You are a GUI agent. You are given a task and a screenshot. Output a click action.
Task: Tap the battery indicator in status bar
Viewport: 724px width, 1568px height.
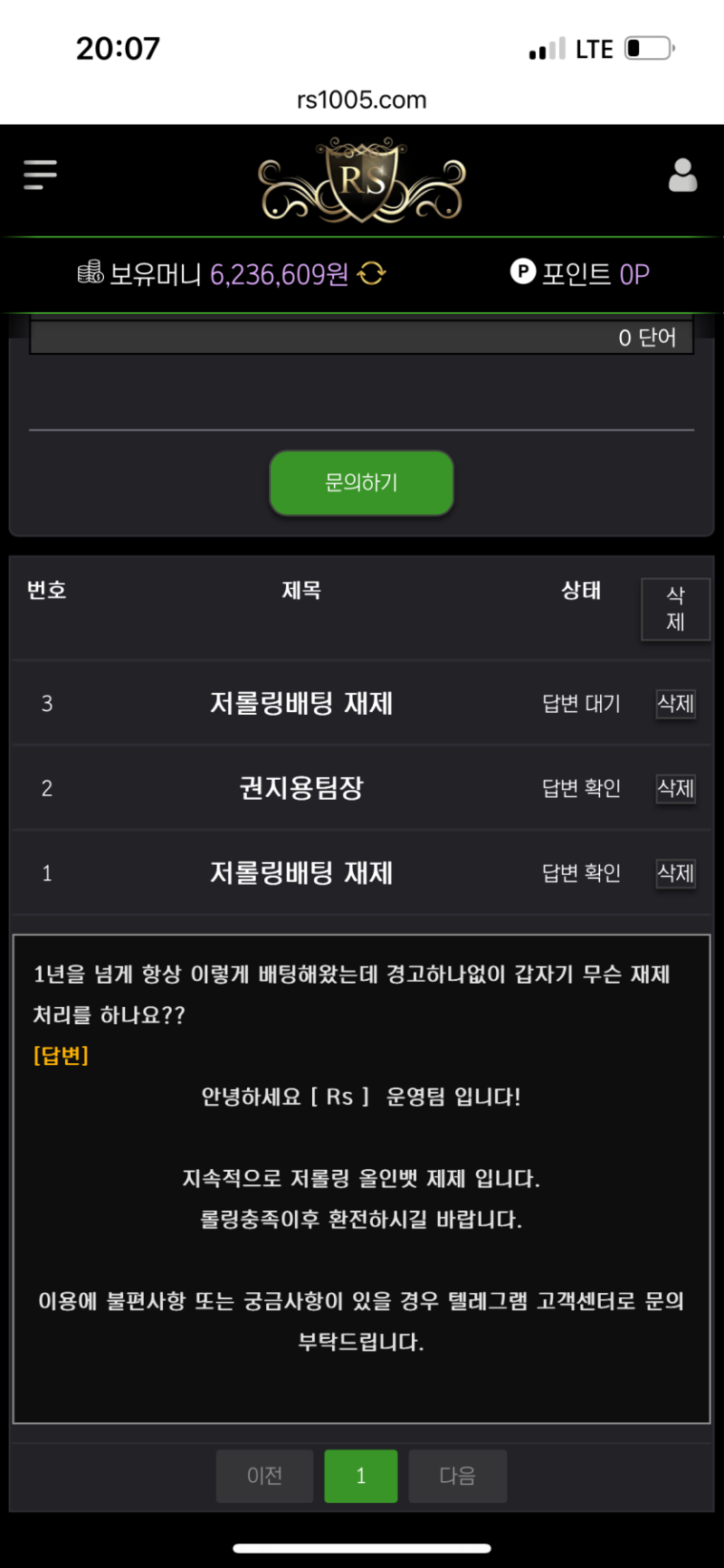648,49
